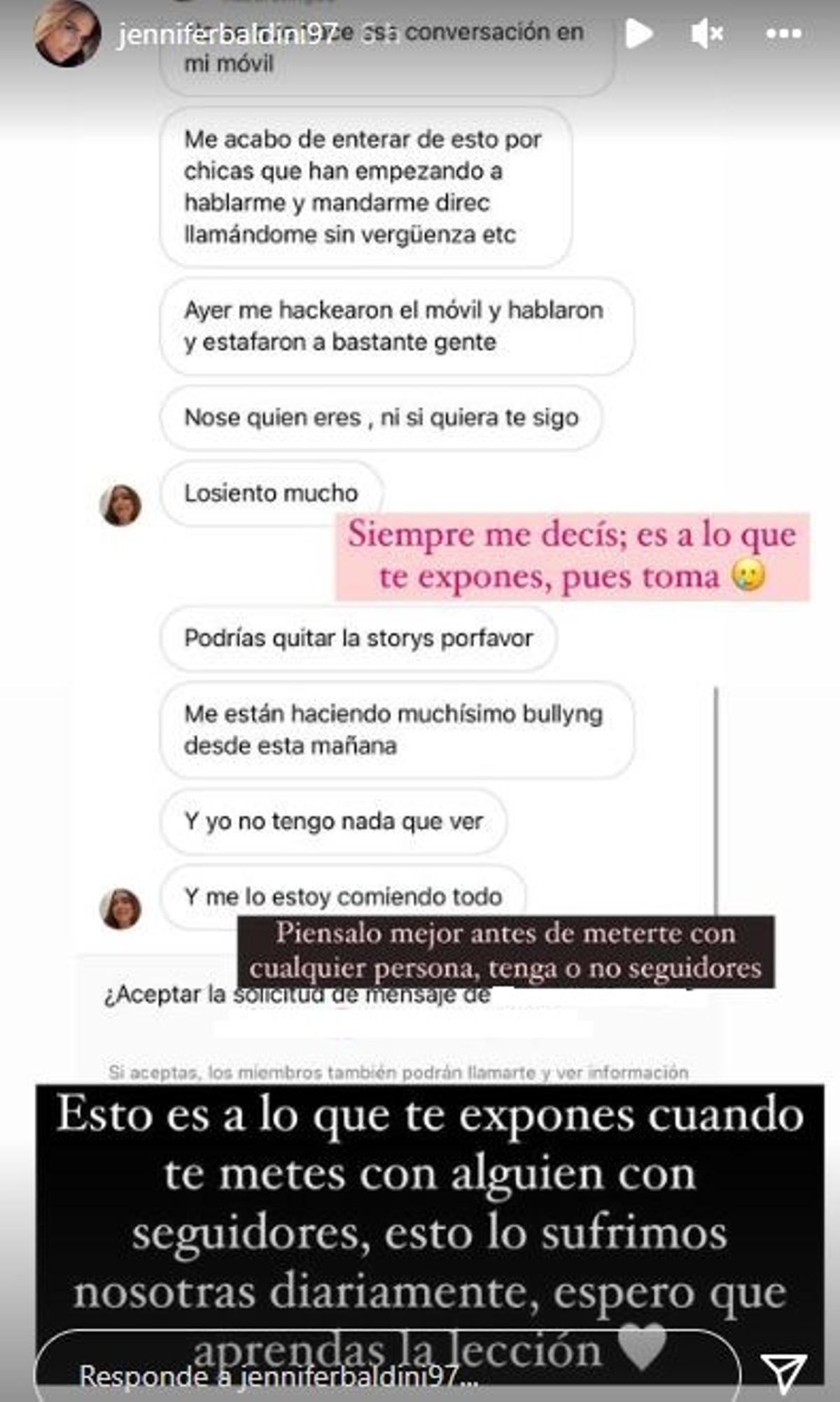Resume playing the story
Screen dimensions: 840x1402
click(x=638, y=34)
